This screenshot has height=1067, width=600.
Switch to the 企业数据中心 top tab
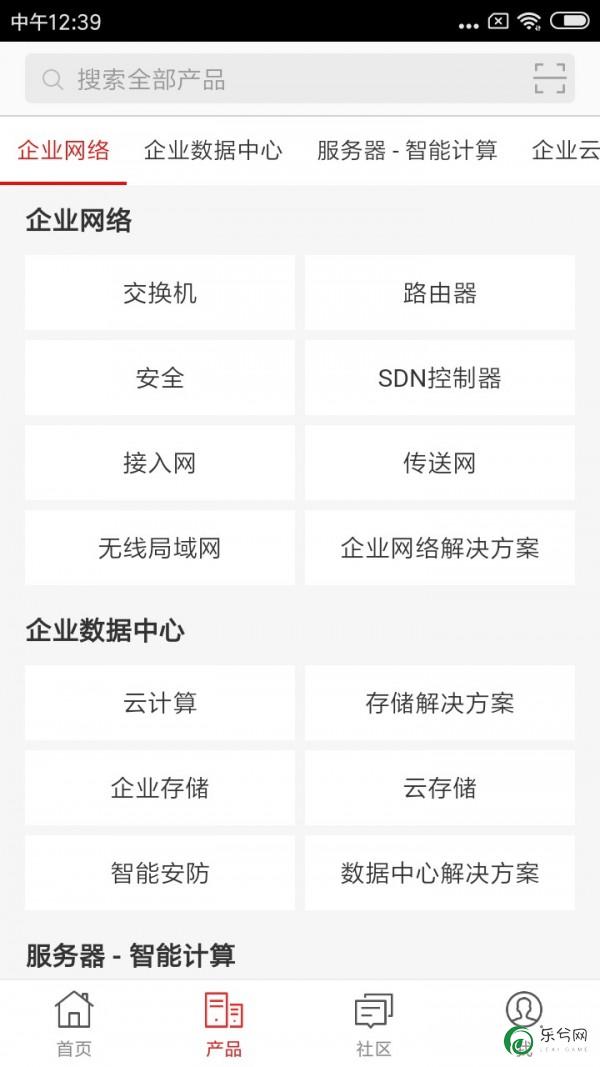[x=213, y=150]
